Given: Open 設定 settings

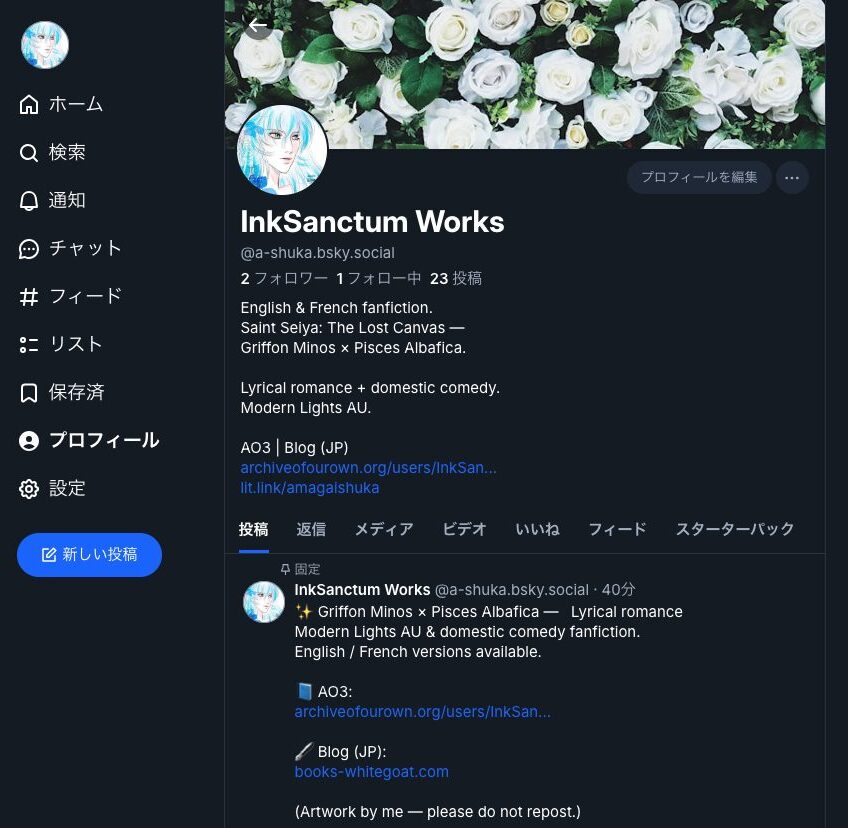Looking at the screenshot, I should [x=53, y=488].
